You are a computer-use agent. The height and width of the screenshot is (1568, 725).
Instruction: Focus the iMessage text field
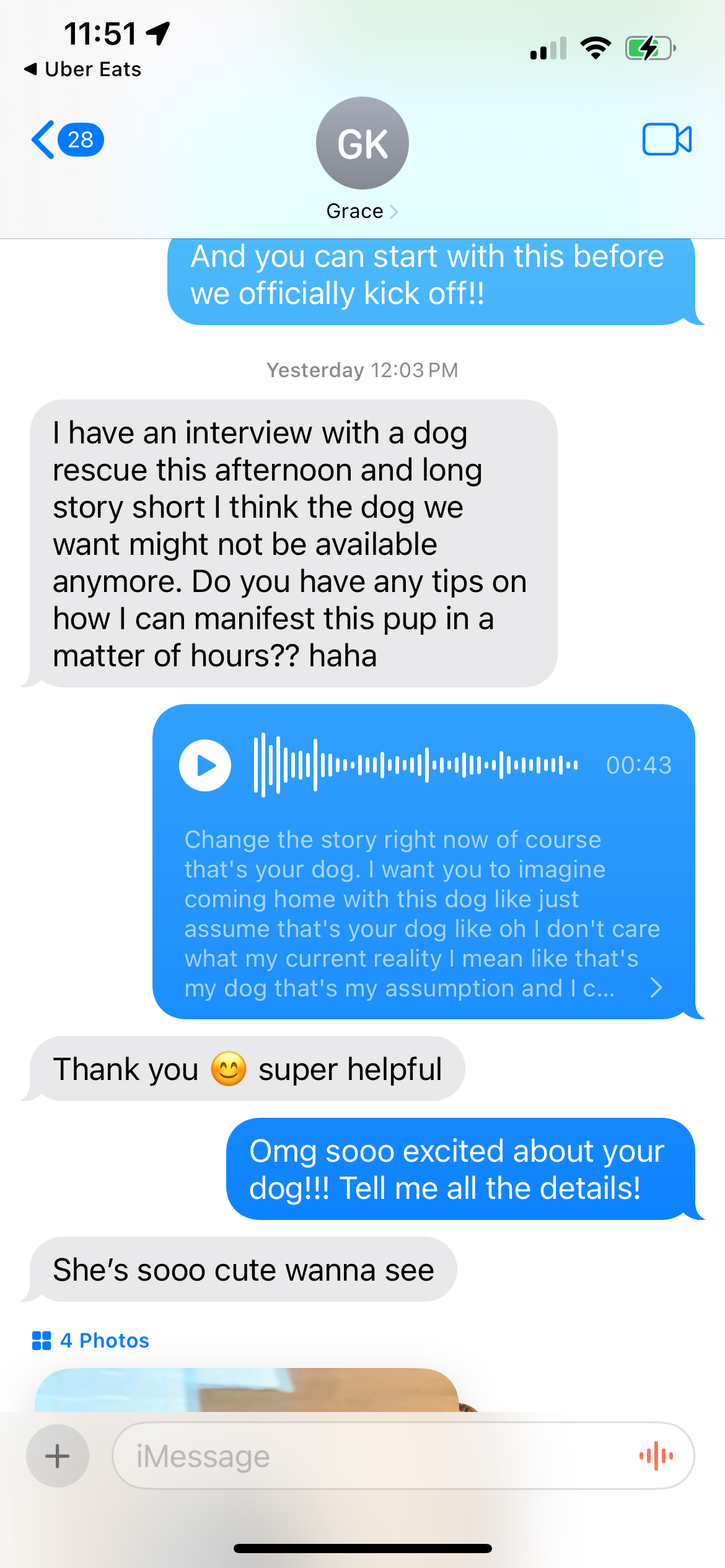[372, 1456]
